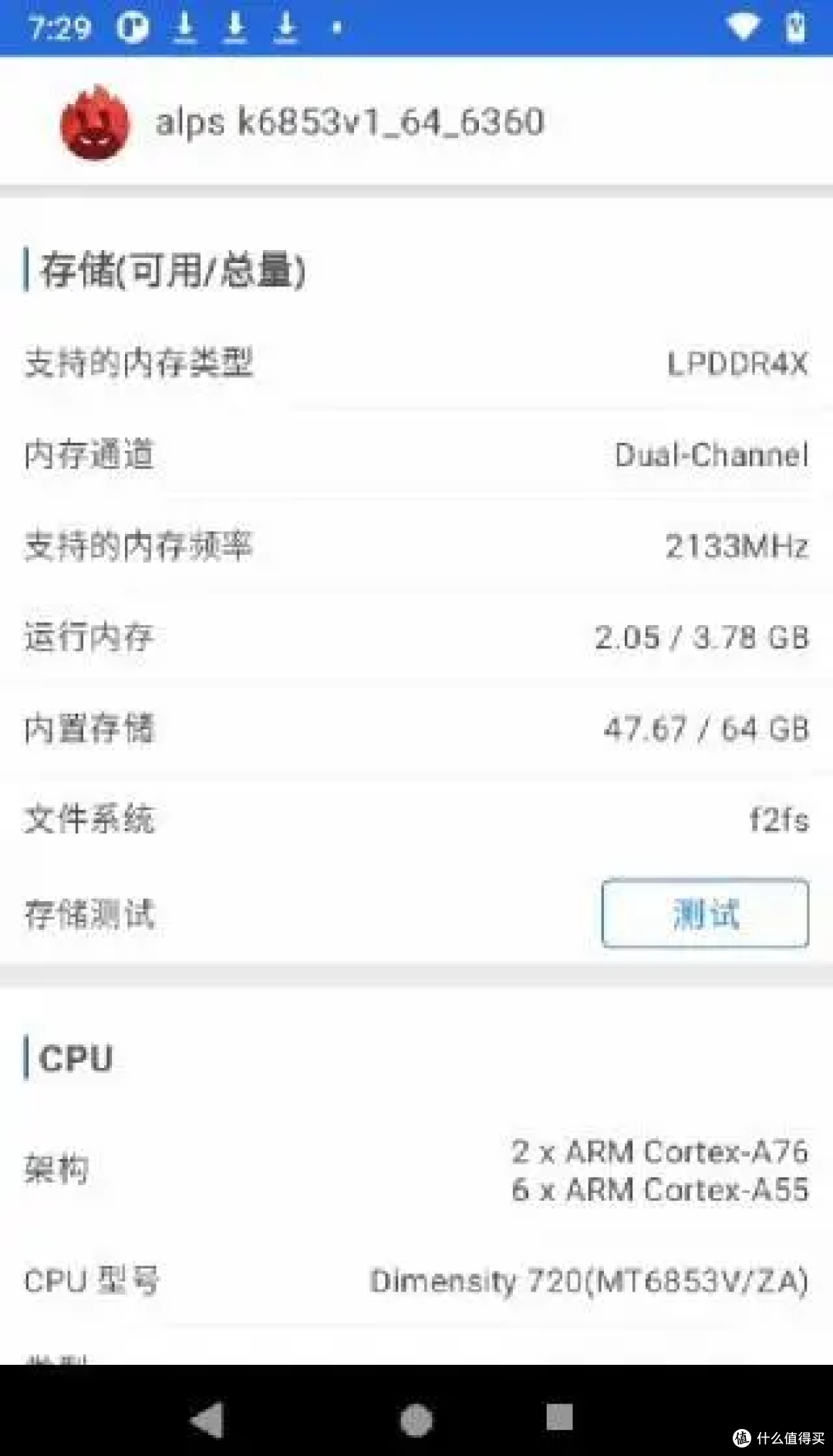
Task: Tap the circular notification badge icon
Action: pyautogui.click(x=133, y=28)
